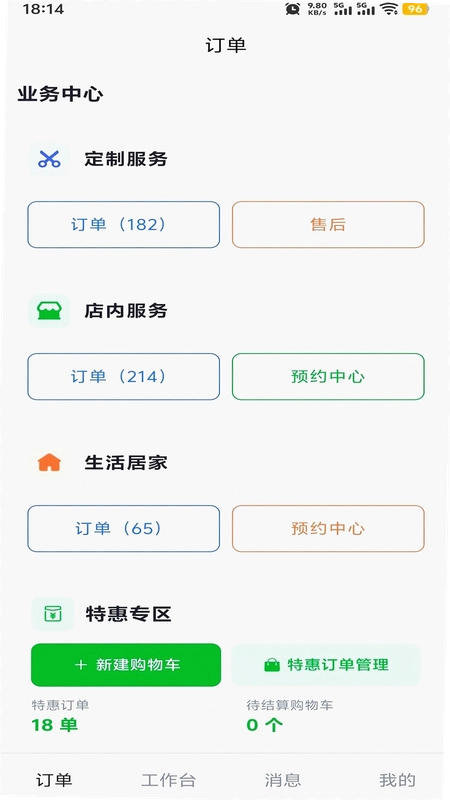Tap 新建购物车 button

[x=126, y=665]
